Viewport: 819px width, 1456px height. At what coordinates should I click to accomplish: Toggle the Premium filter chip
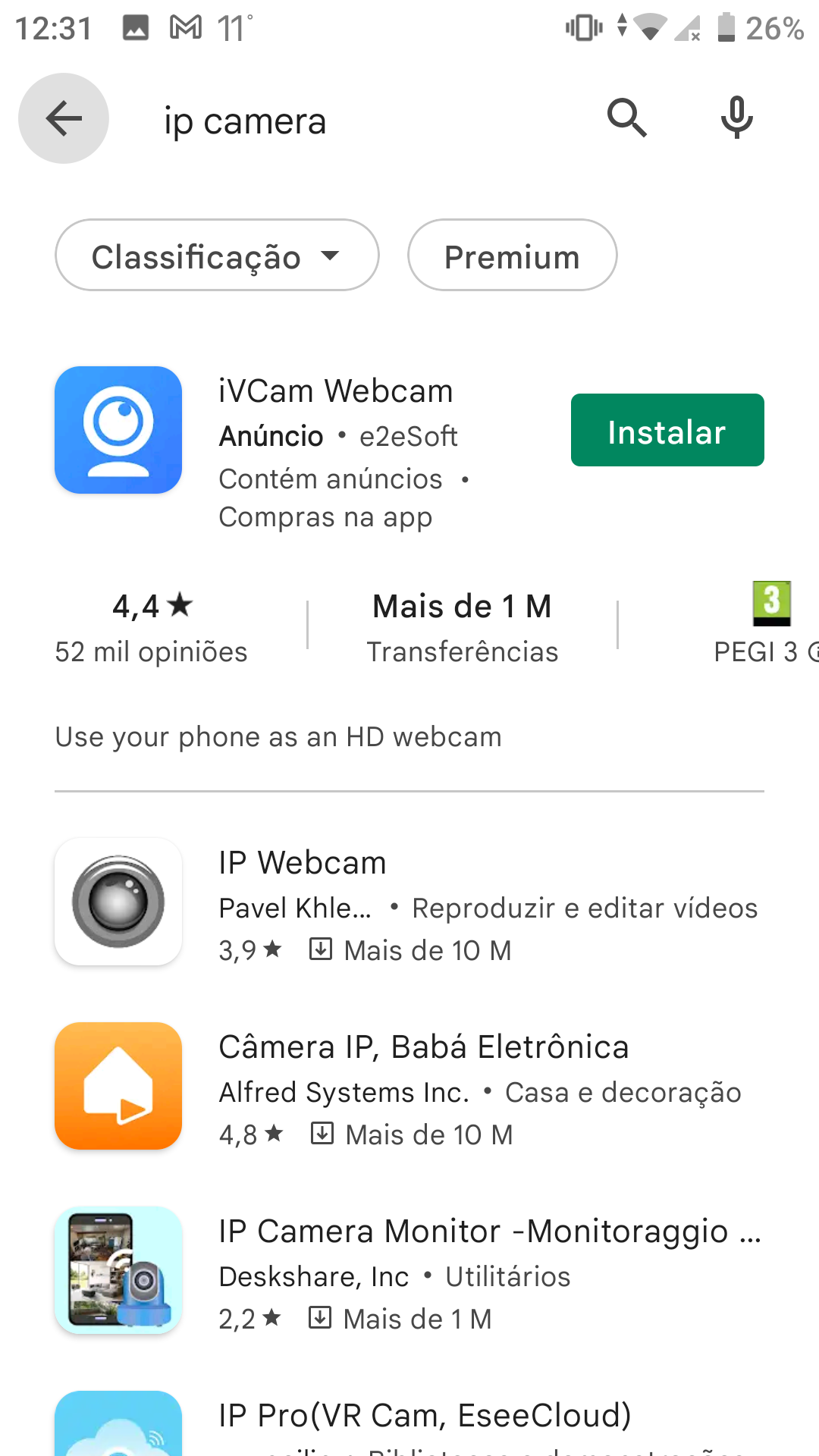[512, 256]
